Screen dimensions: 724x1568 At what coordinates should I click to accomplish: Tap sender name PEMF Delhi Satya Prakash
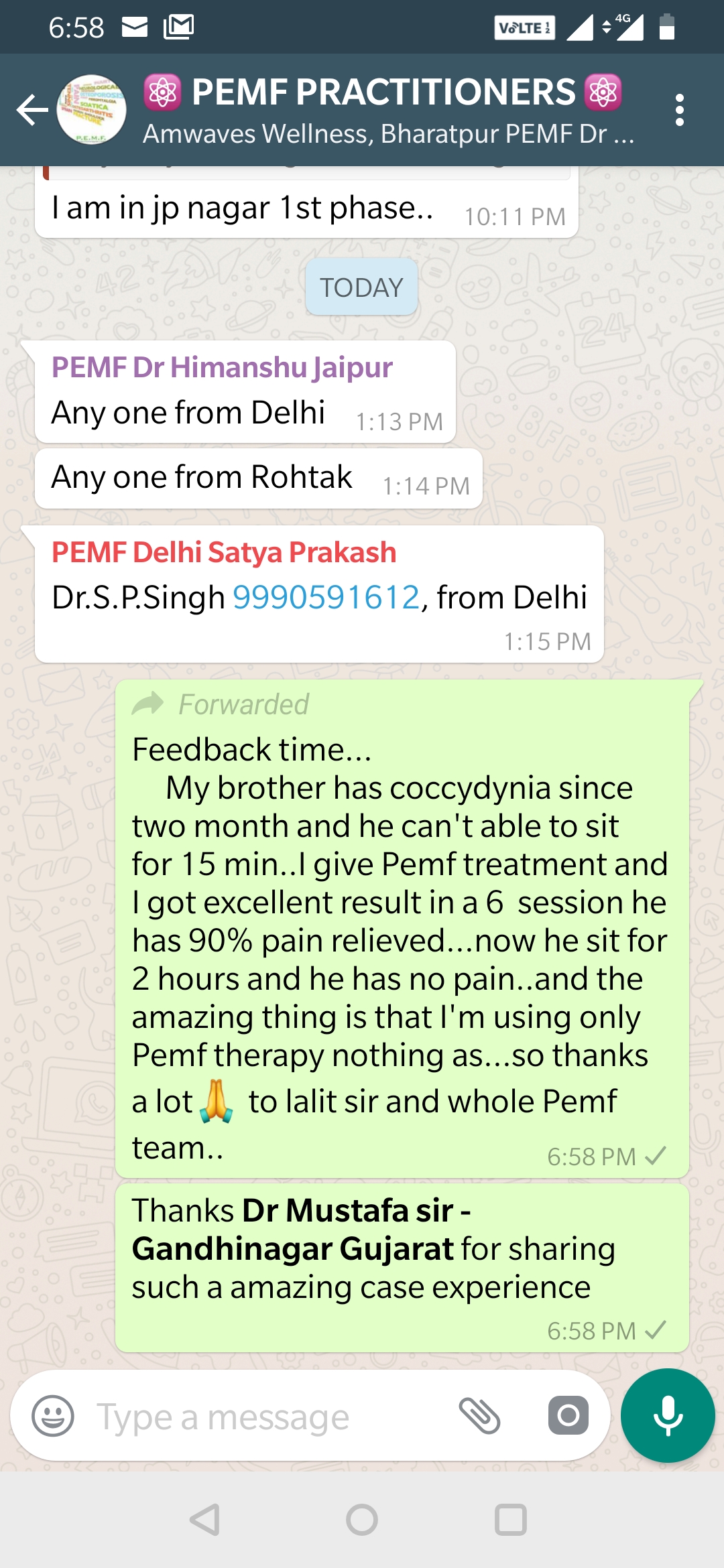(224, 552)
